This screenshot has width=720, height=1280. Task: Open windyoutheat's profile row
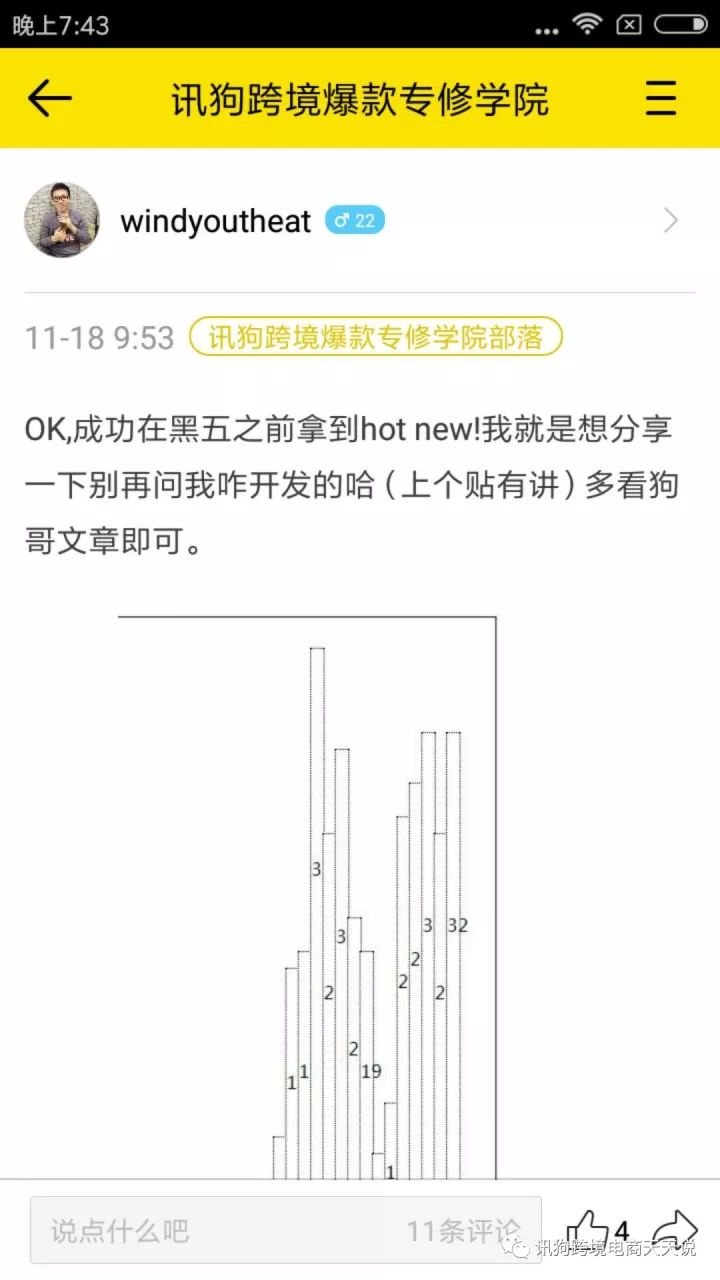360,220
